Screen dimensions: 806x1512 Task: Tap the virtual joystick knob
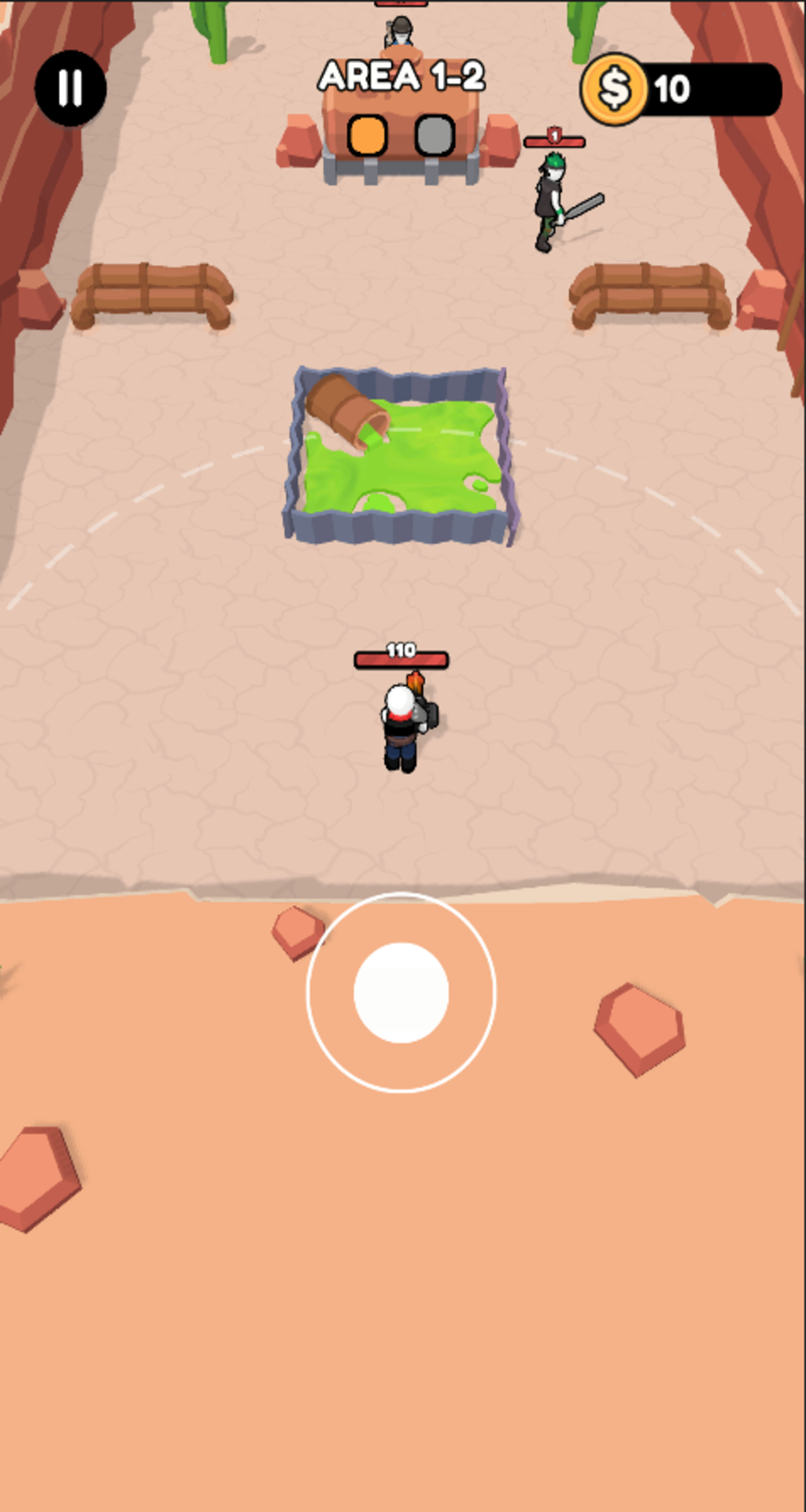click(401, 992)
